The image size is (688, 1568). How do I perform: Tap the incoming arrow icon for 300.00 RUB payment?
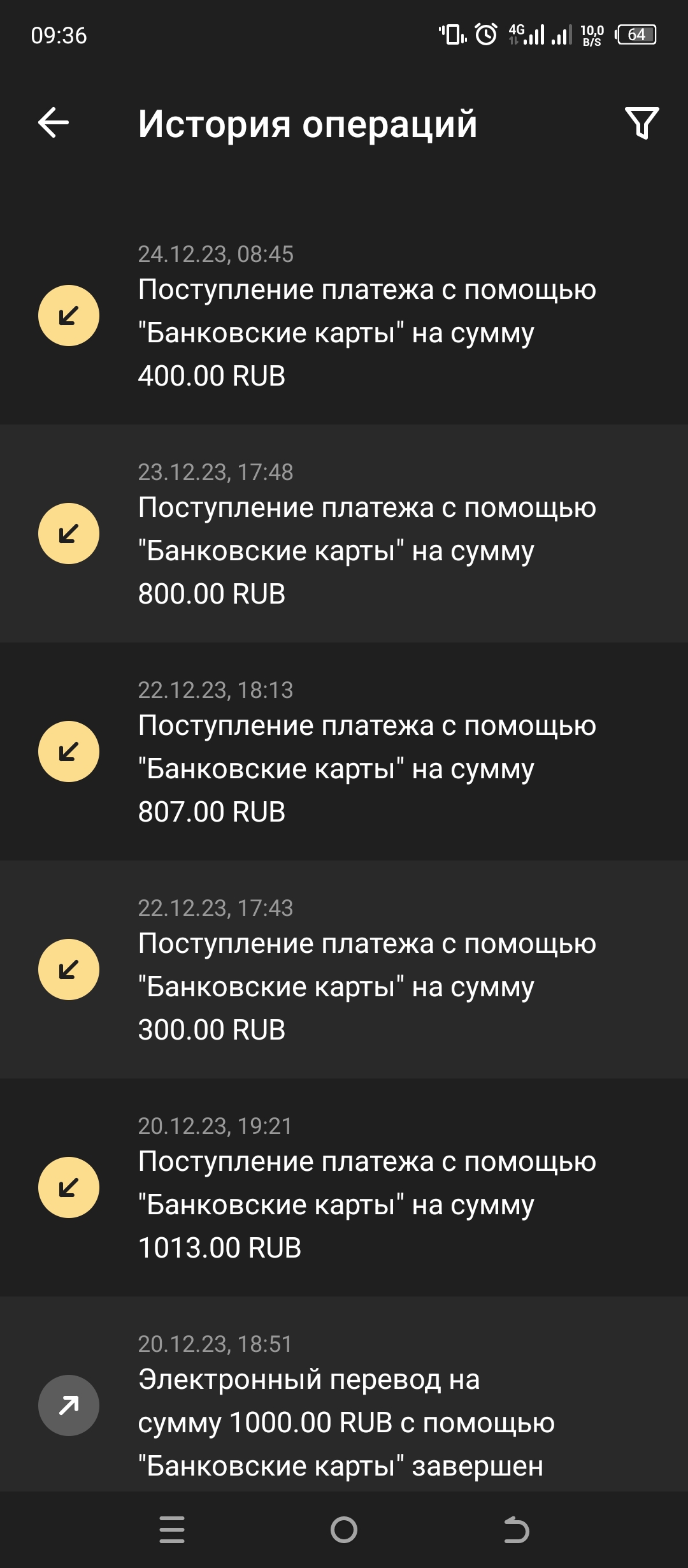(70, 970)
